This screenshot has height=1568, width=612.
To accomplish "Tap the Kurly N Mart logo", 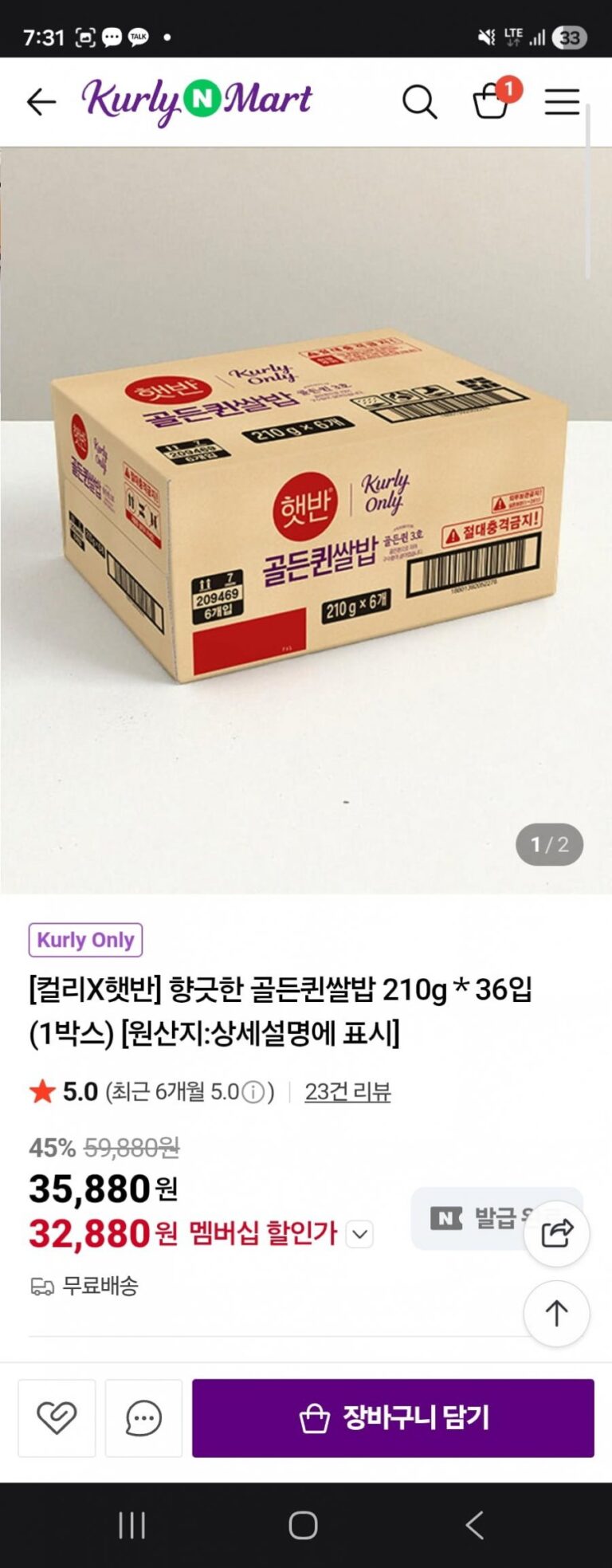I will [197, 101].
